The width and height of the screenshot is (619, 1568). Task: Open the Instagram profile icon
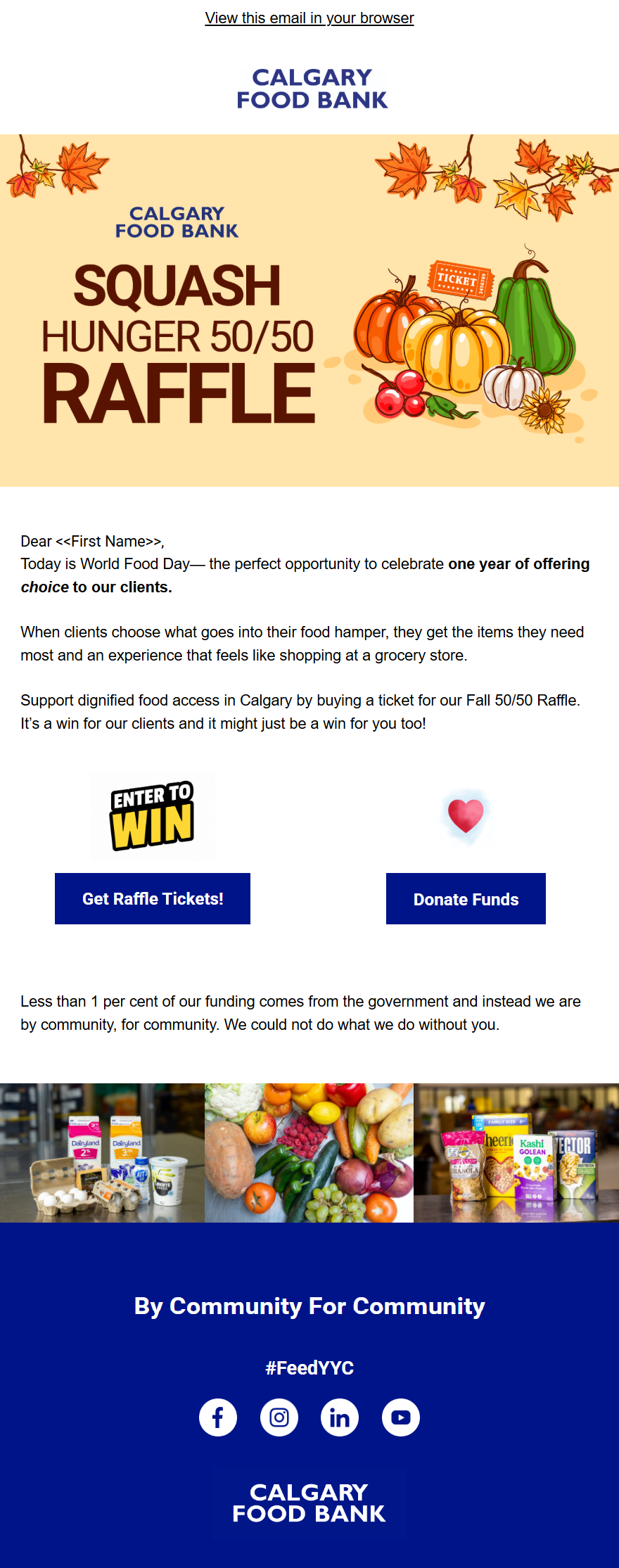pos(279,1417)
